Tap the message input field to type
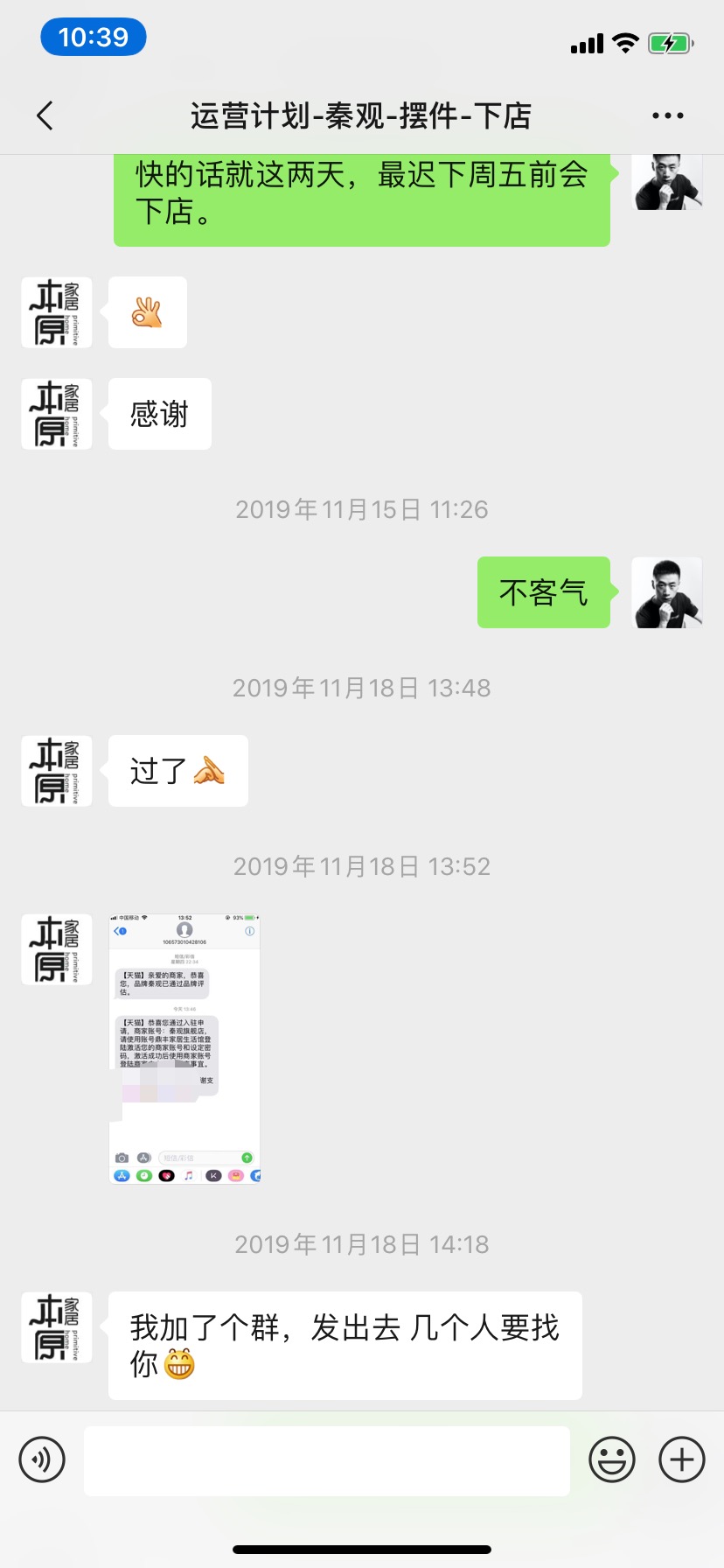This screenshot has width=724, height=1568. click(328, 1459)
